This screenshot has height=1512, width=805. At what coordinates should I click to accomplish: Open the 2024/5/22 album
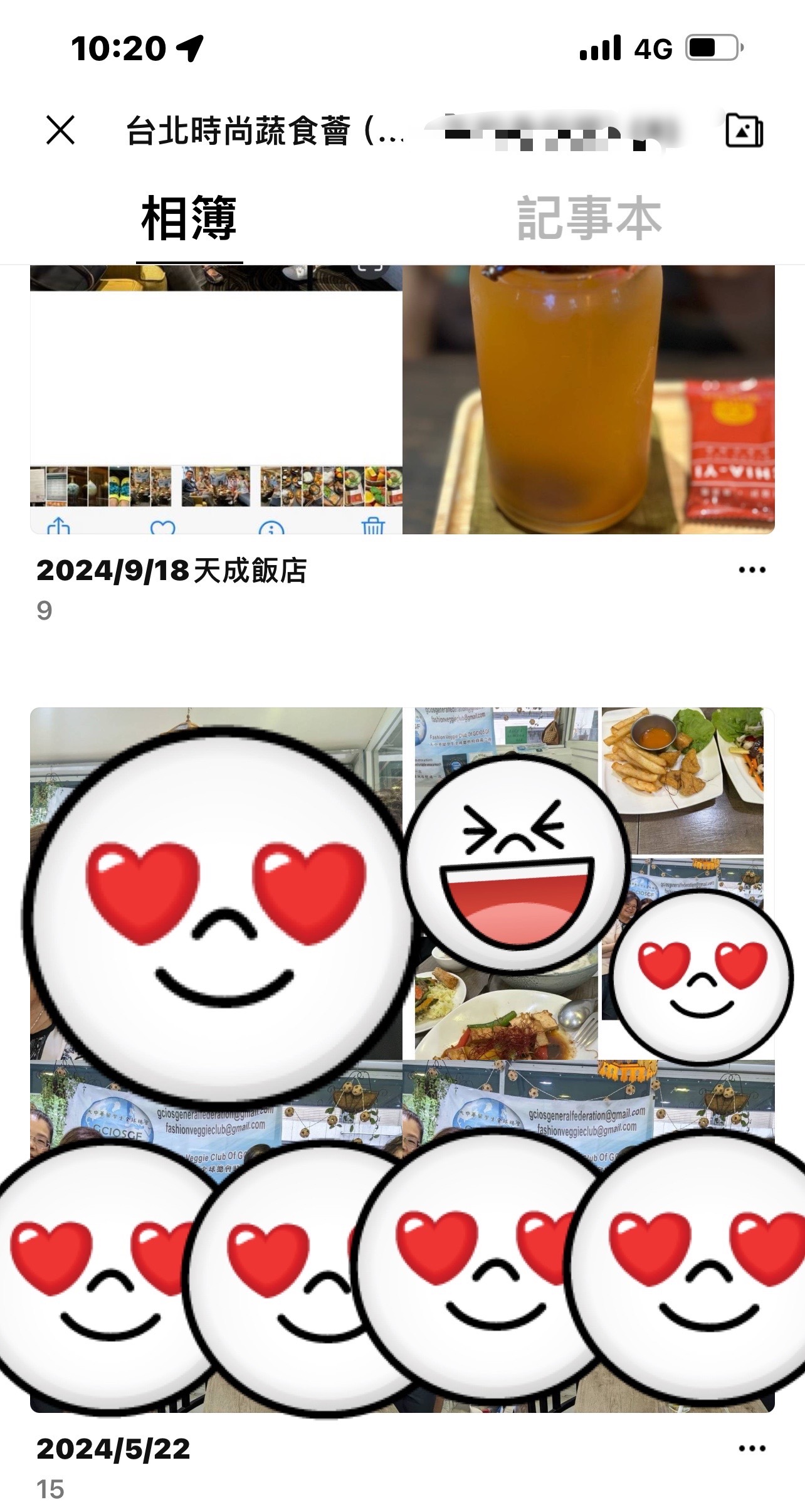[x=402, y=1060]
